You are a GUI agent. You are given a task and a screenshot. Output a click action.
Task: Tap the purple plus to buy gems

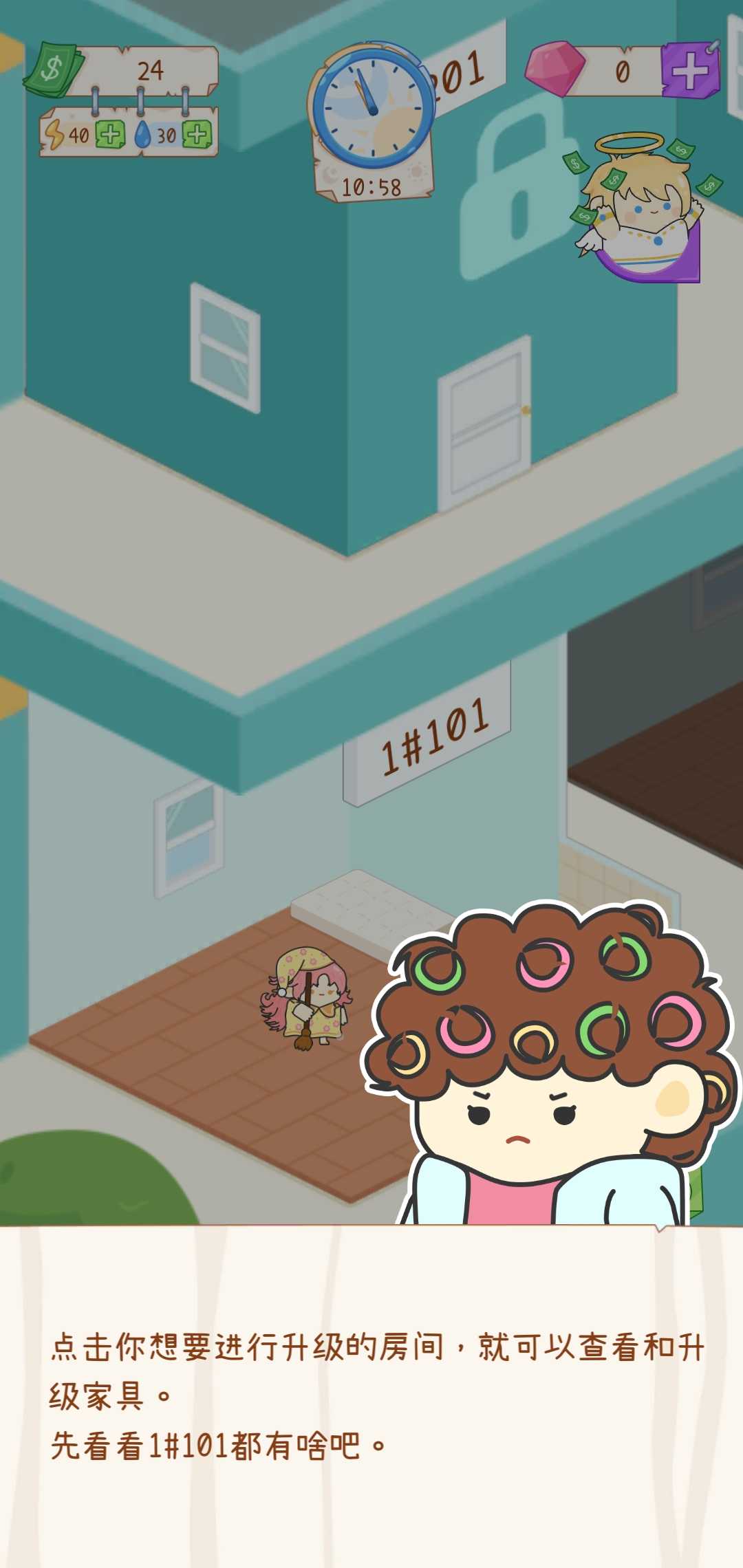point(690,71)
